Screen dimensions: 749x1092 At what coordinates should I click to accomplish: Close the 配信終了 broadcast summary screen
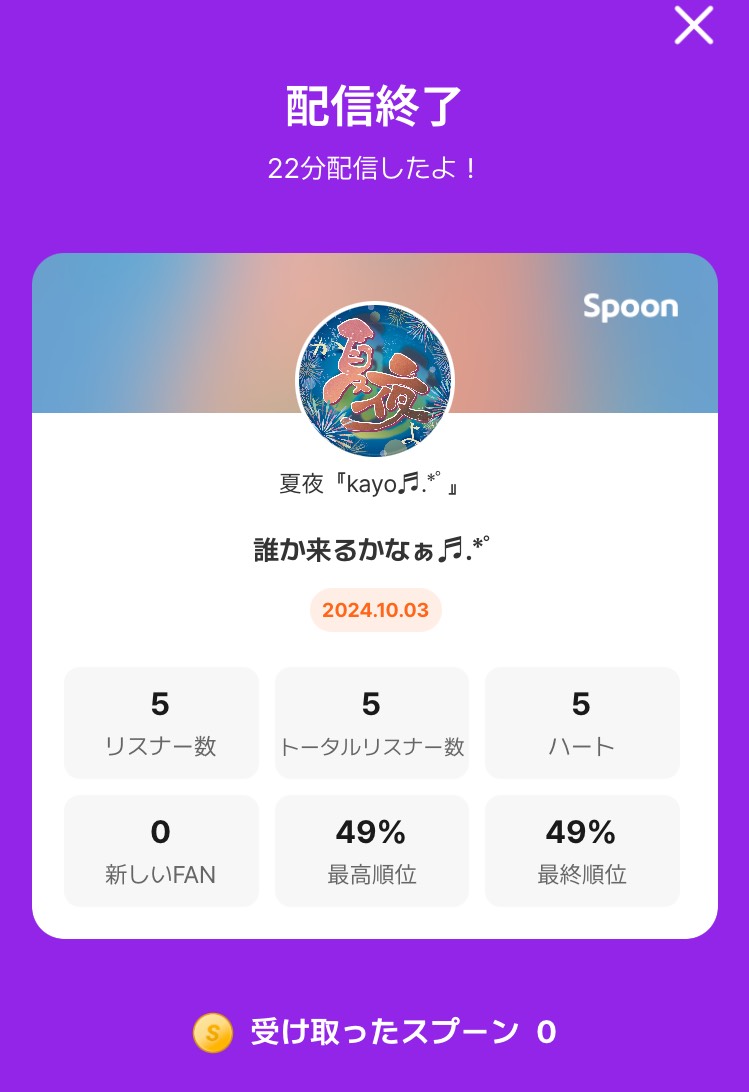click(693, 26)
